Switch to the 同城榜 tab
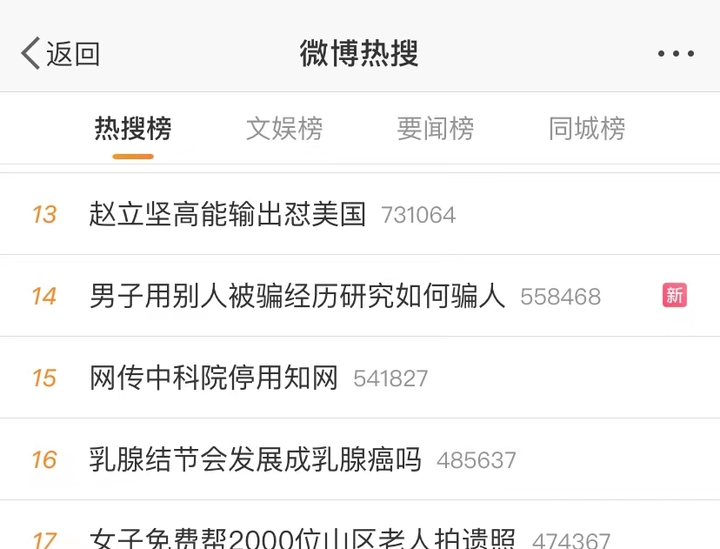This screenshot has height=549, width=720. click(587, 129)
